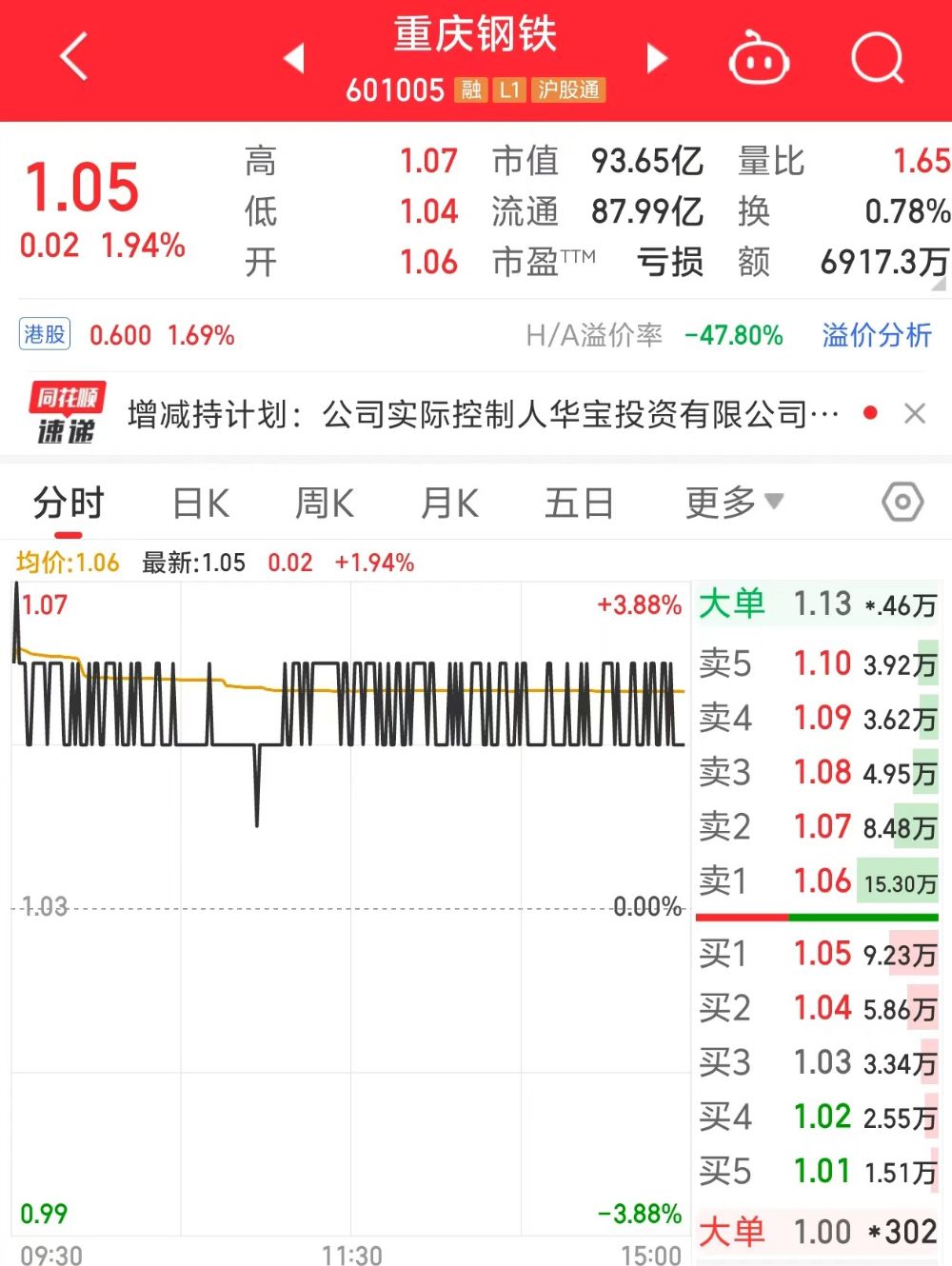Viewport: 952px width, 1266px height.
Task: Read the 增减持计划 news item
Action: [483, 414]
